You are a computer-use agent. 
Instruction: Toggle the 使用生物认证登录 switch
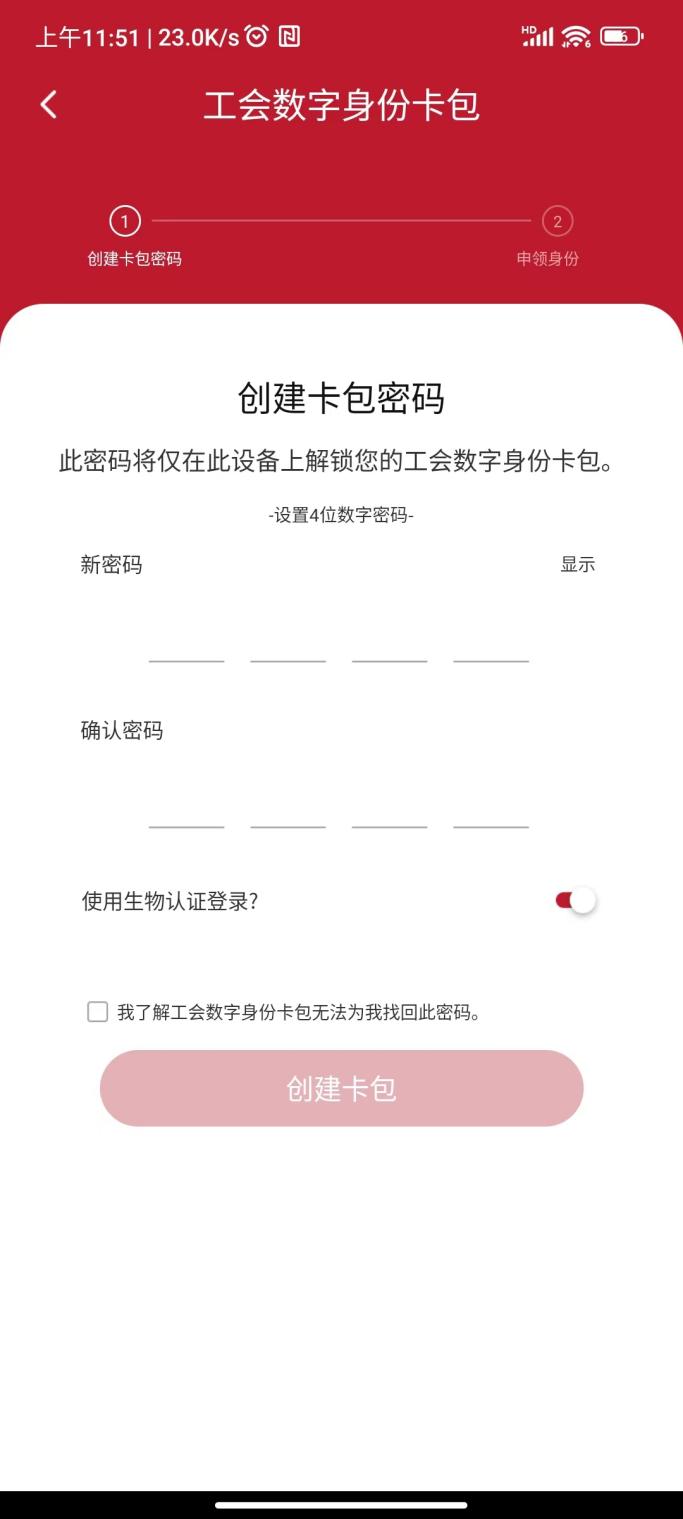[x=576, y=901]
